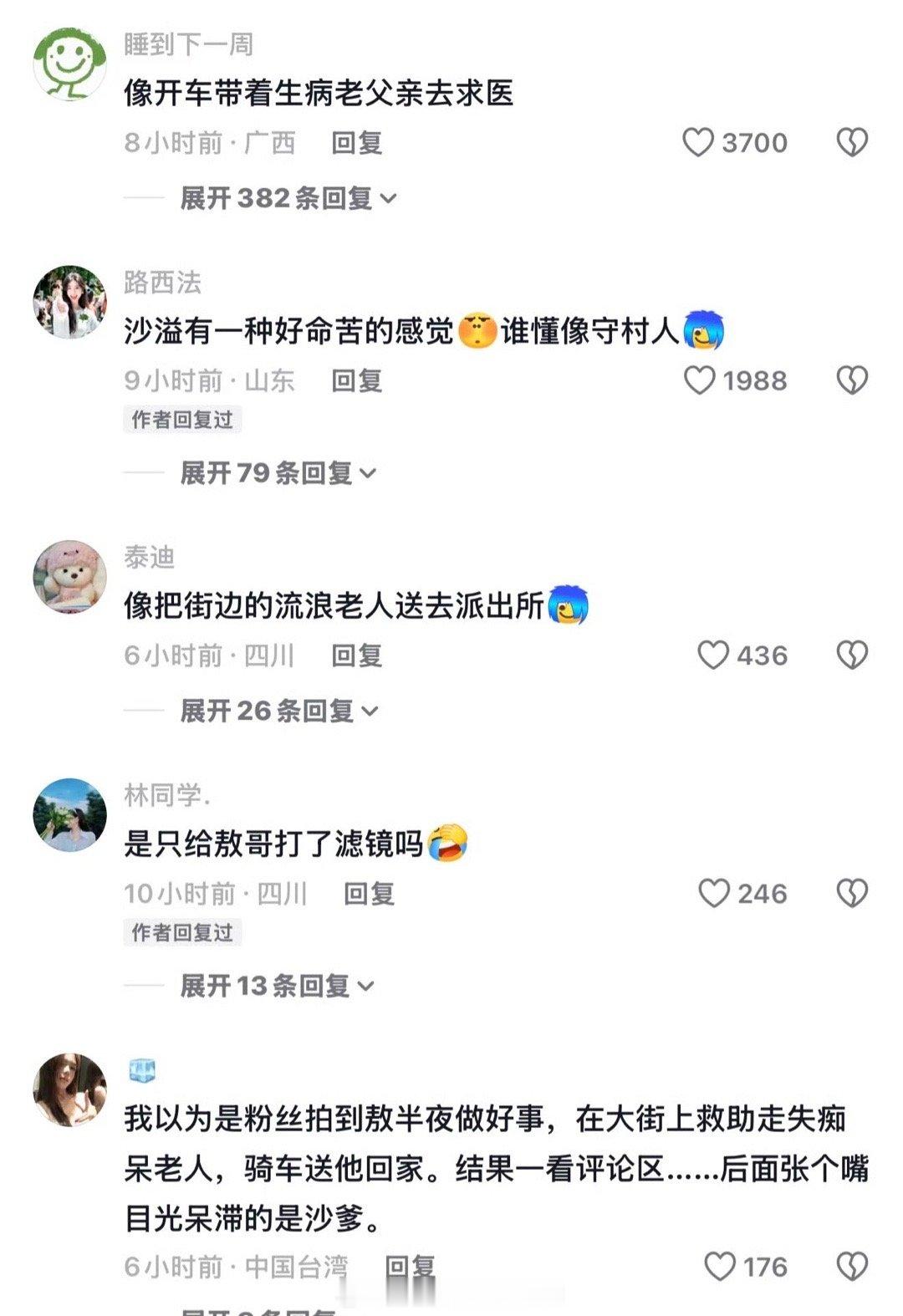Viewport: 903px width, 1316px height.
Task: Click 回复 on 泰迪's comment
Action: (x=356, y=656)
